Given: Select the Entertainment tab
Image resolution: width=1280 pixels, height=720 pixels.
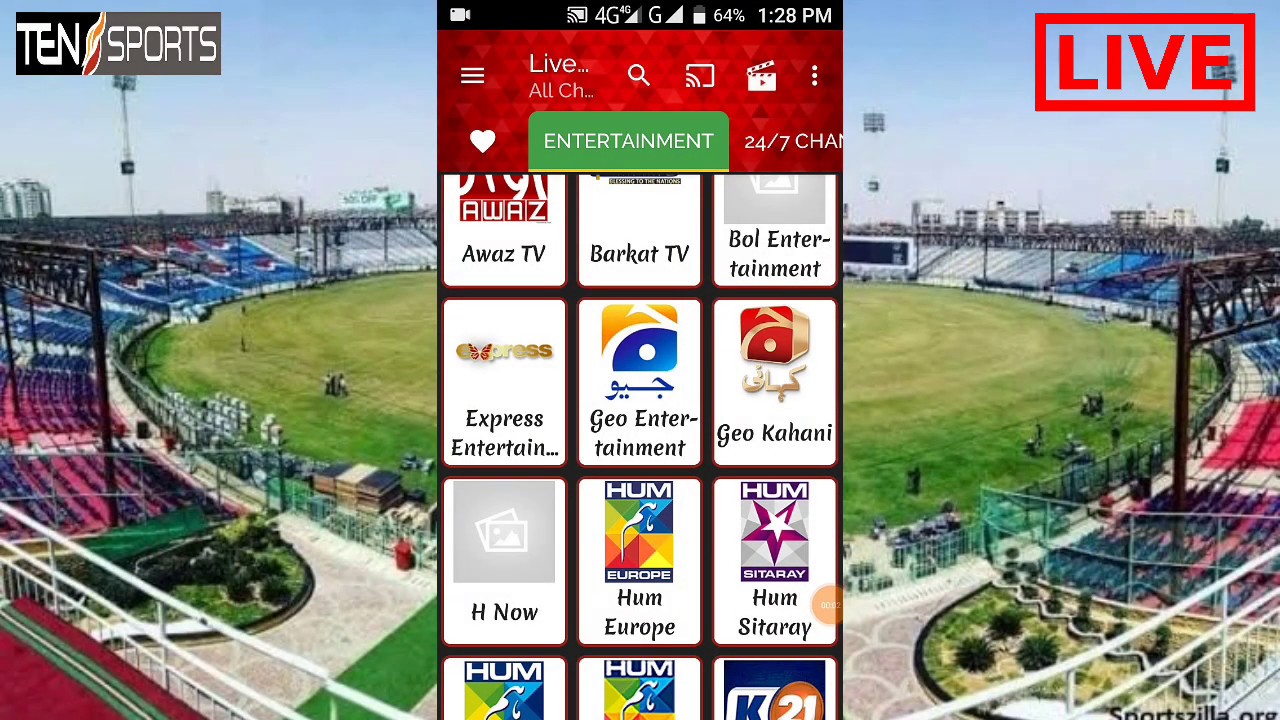Looking at the screenshot, I should tap(628, 141).
